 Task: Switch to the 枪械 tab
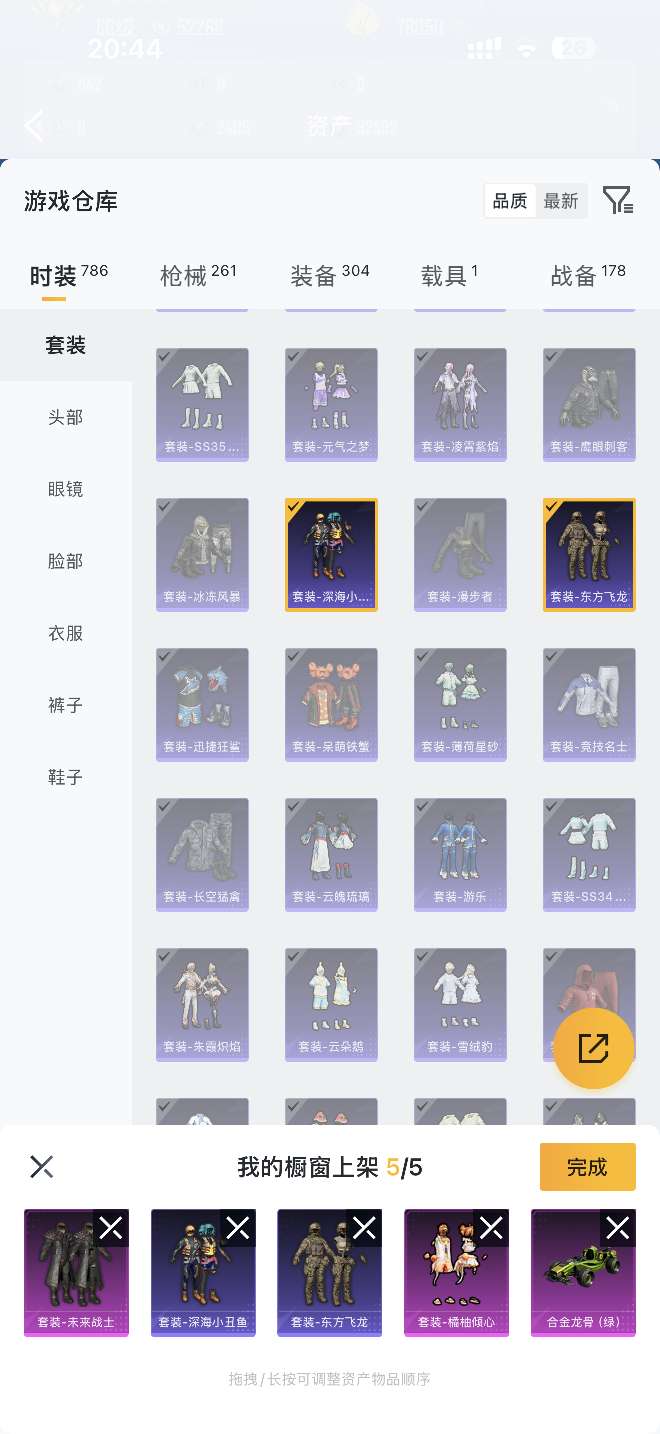[x=198, y=275]
